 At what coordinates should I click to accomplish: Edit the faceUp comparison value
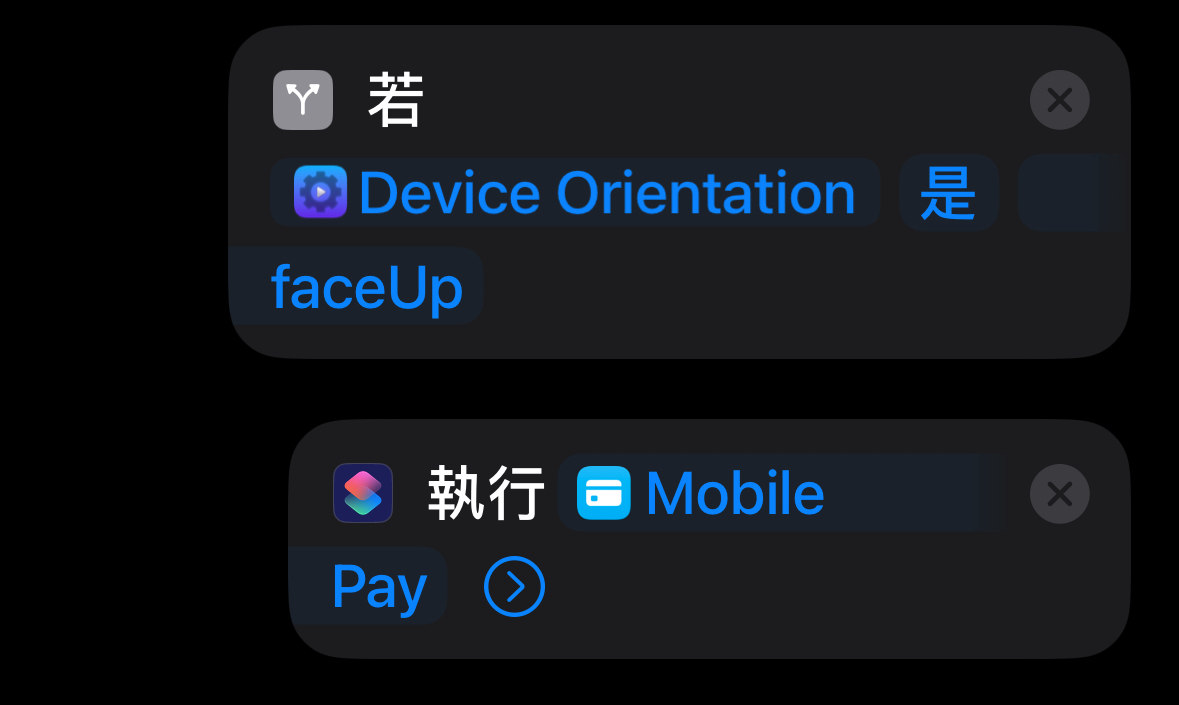[366, 287]
